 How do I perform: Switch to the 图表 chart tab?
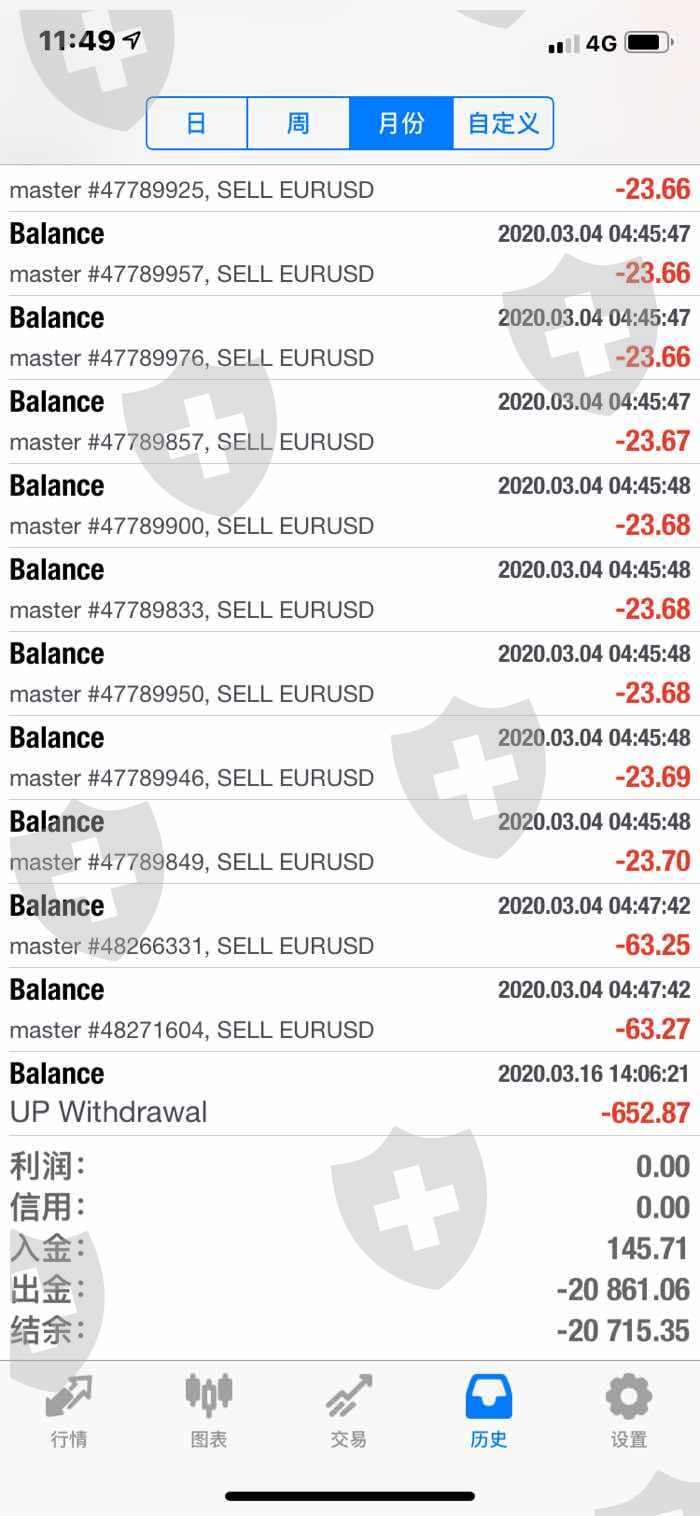pos(209,1410)
